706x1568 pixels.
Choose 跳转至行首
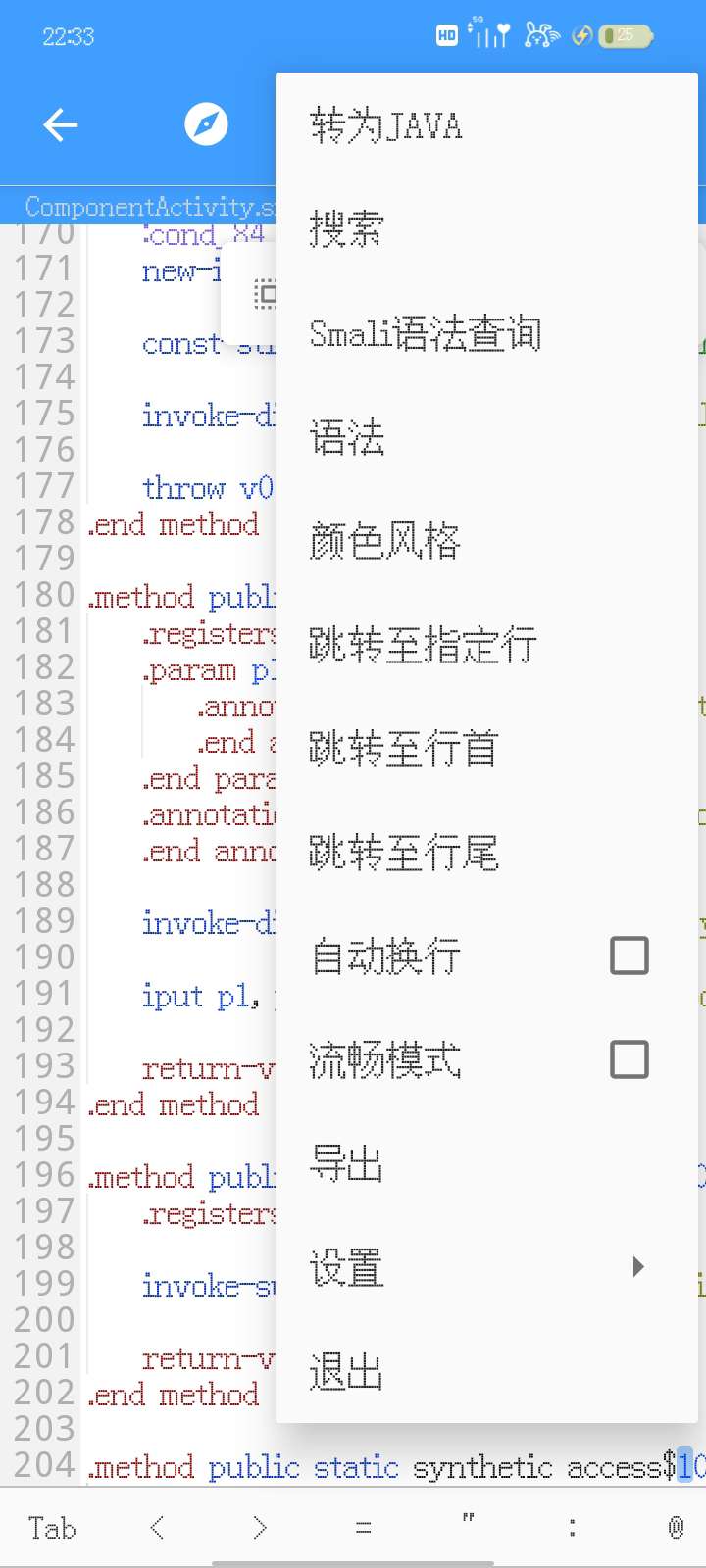pos(403,749)
